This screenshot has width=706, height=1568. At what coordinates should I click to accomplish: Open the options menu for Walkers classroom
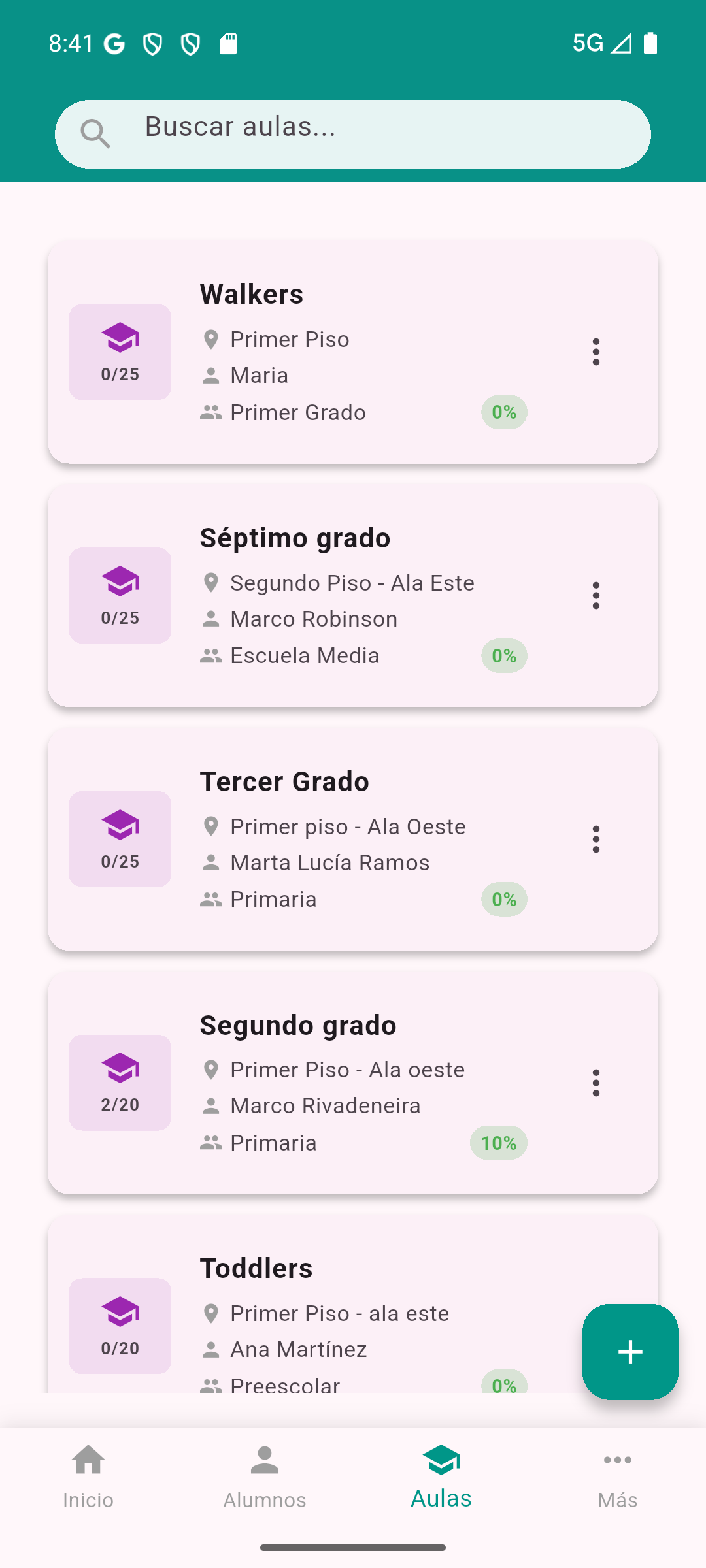[x=596, y=351]
